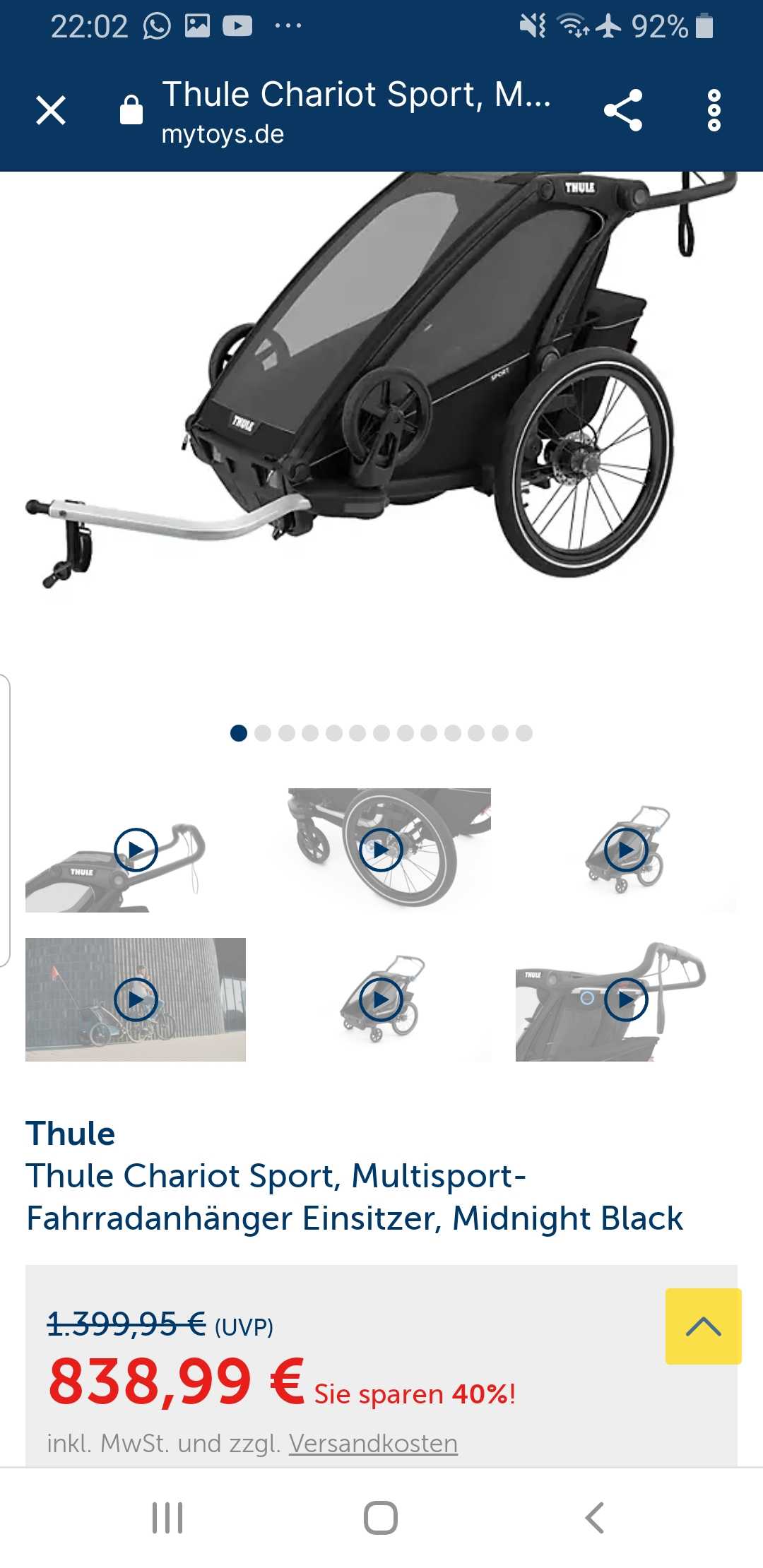Play the handlebar close-up video thumbnail
Screen dimensions: 763x1568
coord(136,850)
